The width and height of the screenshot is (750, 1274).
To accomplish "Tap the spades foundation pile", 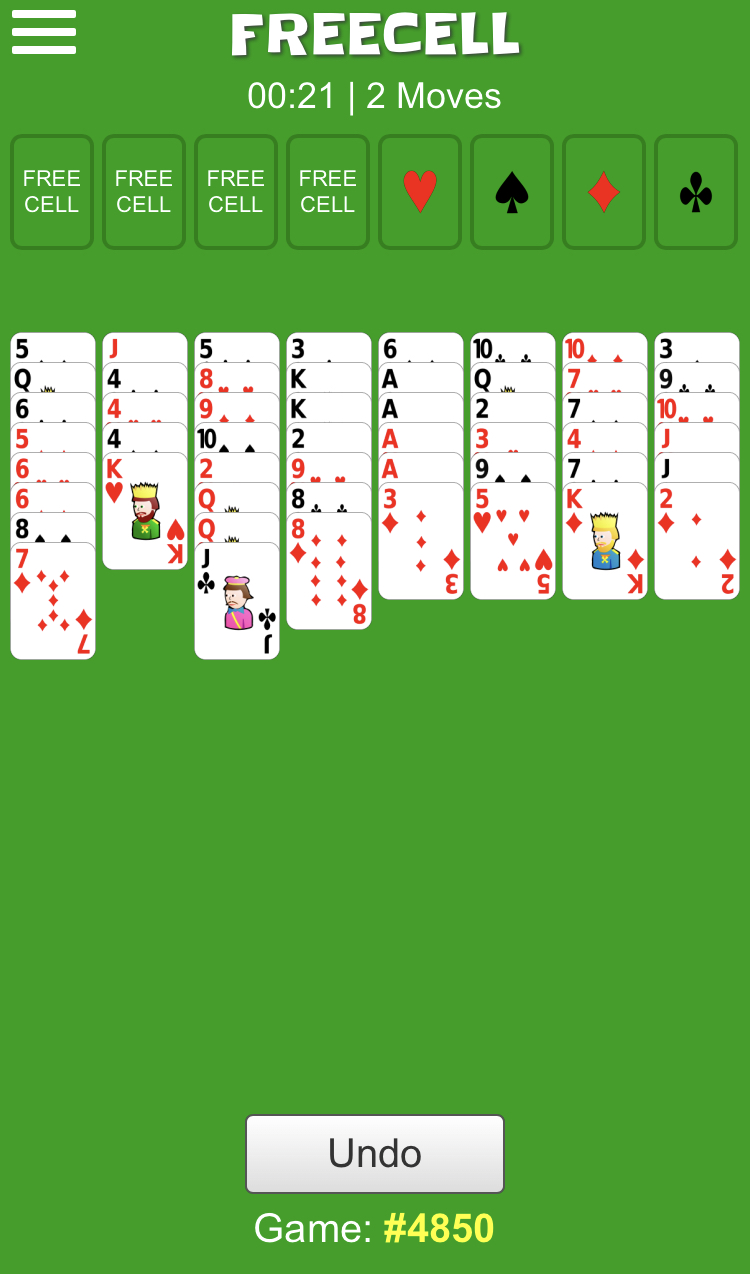I will coord(512,192).
